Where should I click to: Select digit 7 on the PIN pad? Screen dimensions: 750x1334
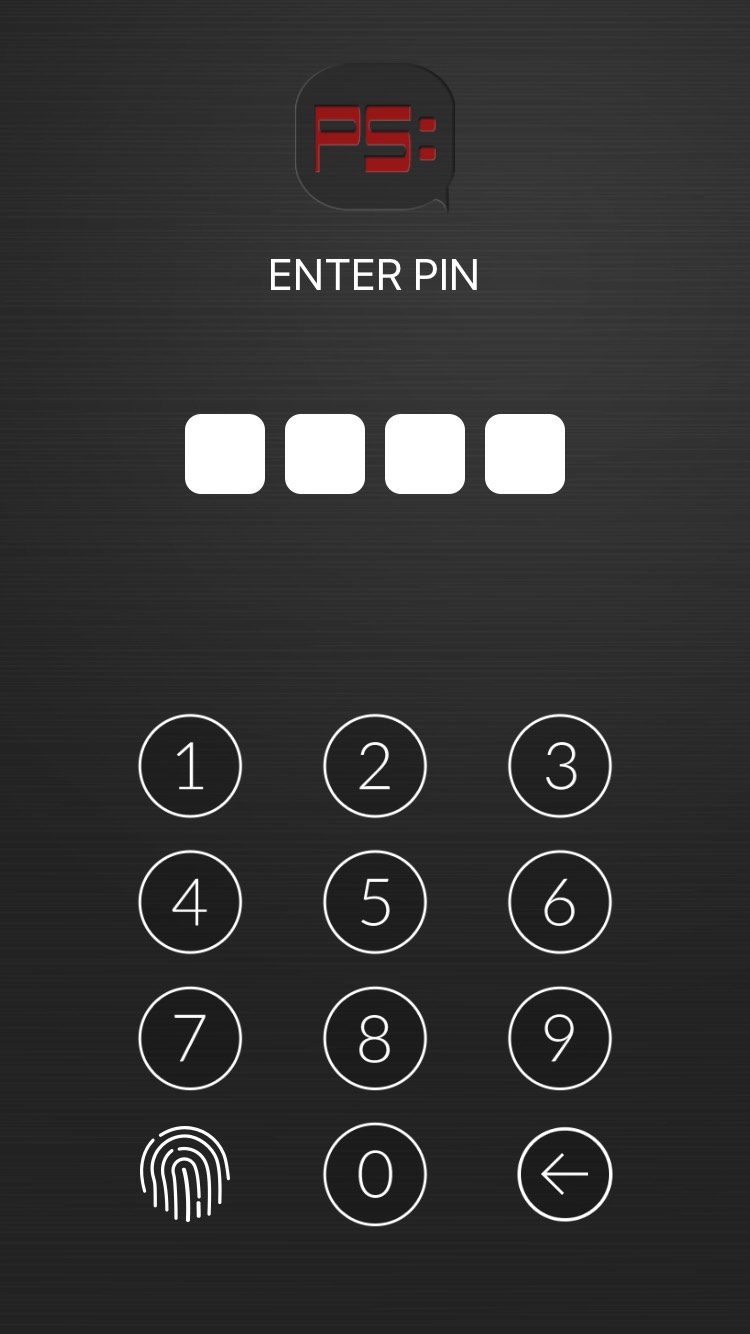(x=190, y=1038)
